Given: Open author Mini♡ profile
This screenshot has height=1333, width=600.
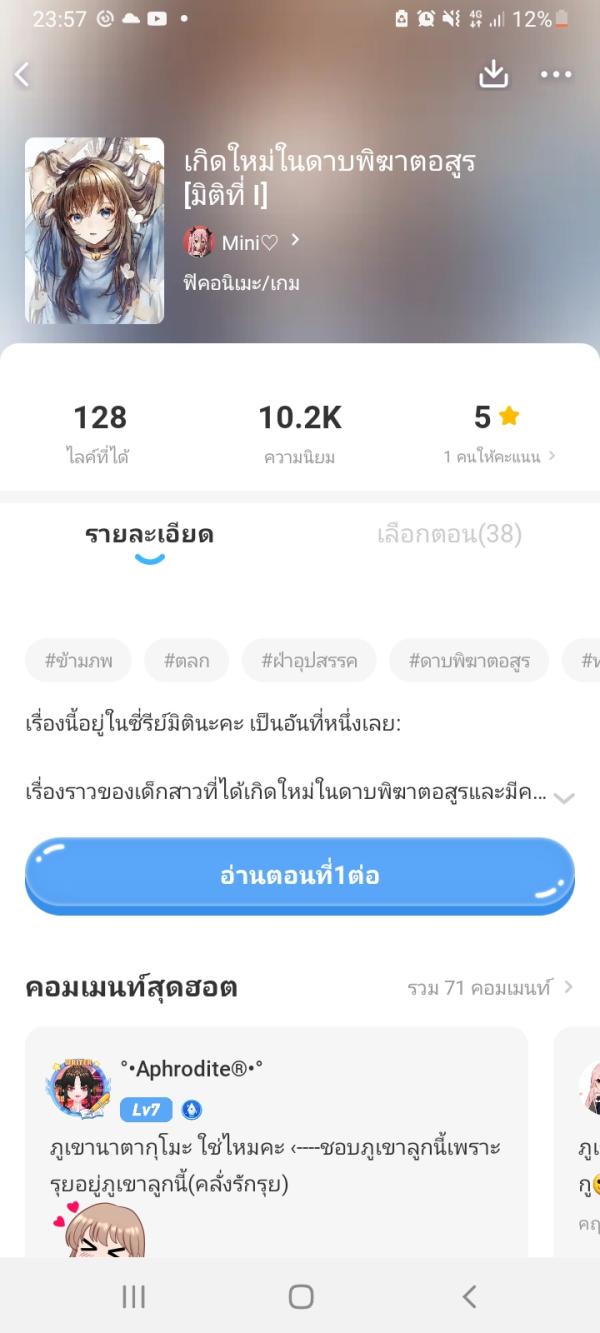Looking at the screenshot, I should [x=242, y=242].
